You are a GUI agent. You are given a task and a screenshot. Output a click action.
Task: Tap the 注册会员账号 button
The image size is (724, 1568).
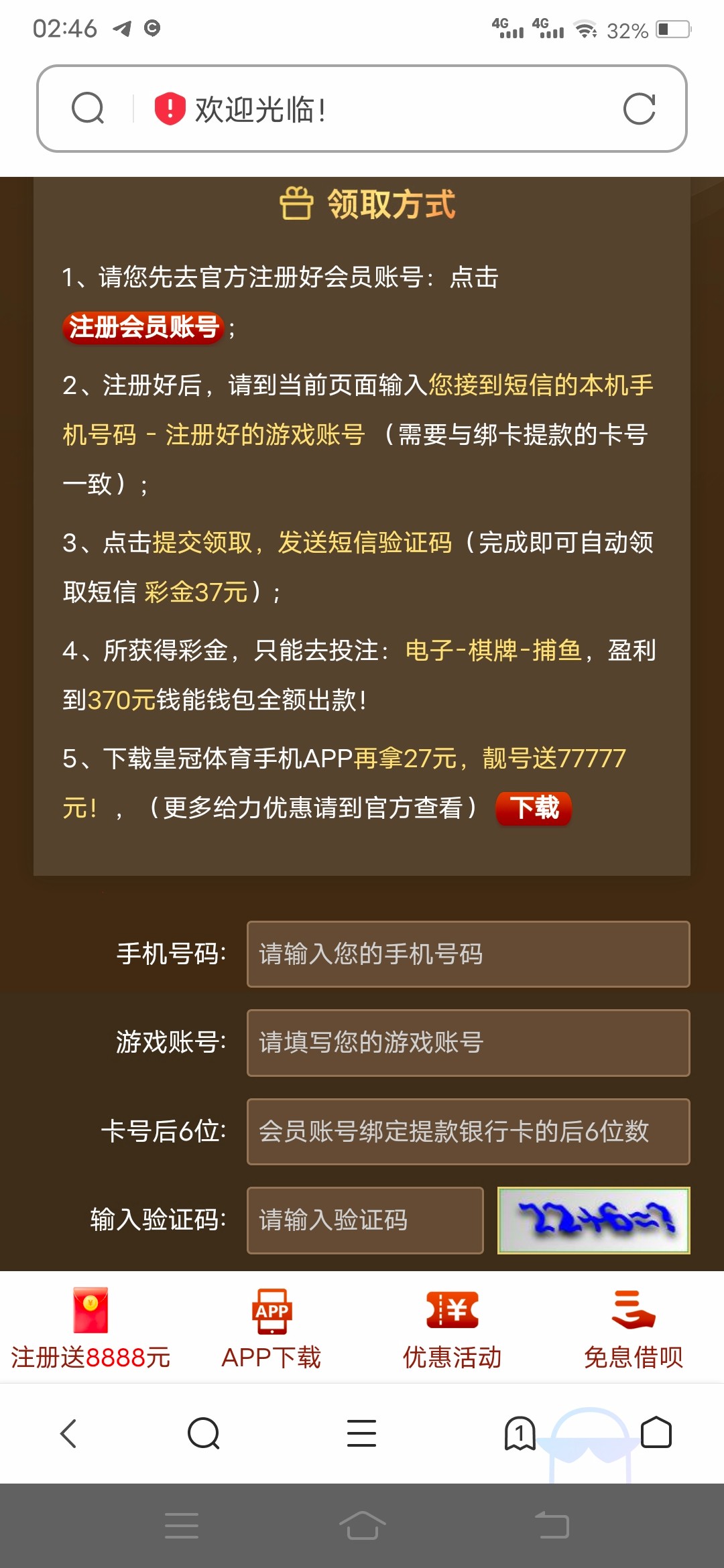click(143, 328)
